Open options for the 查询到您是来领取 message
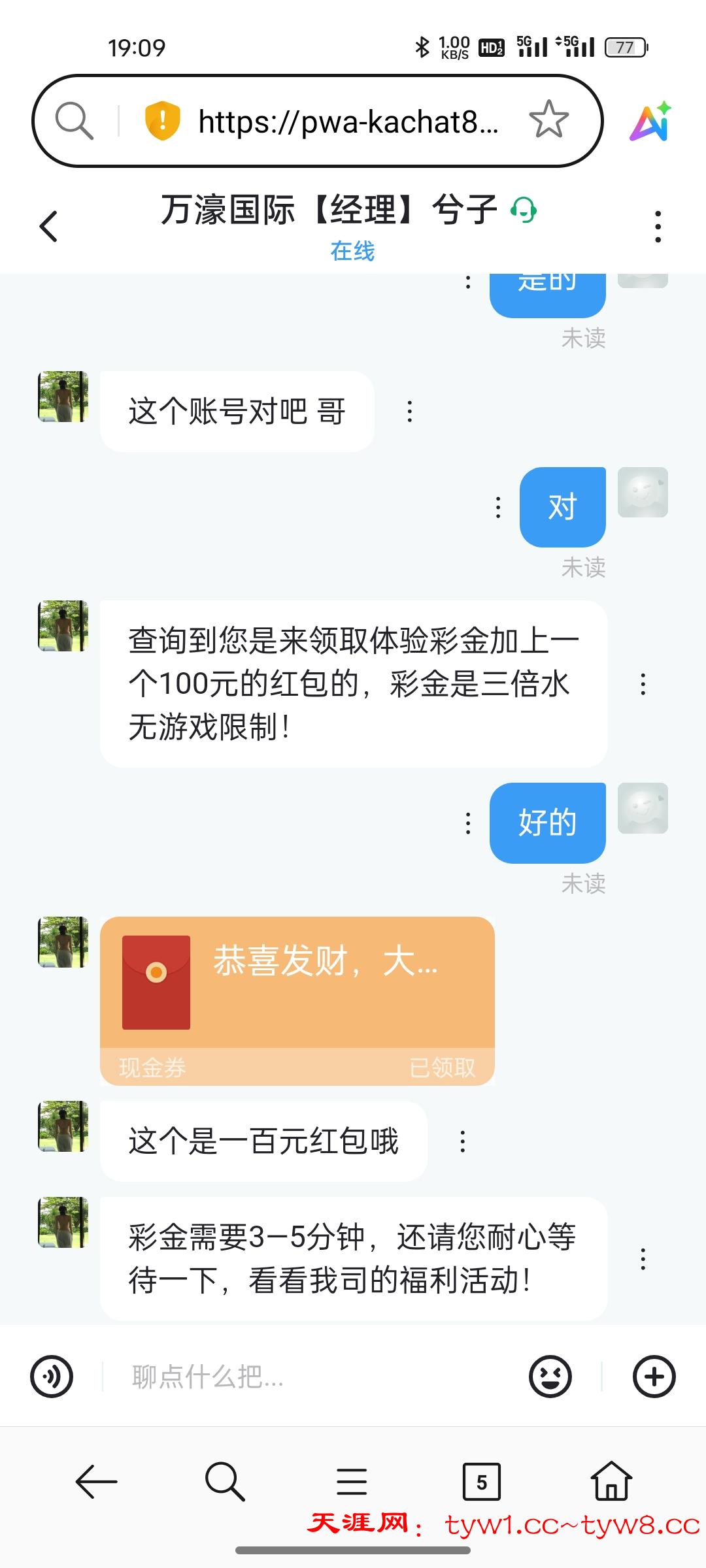Screen dimensions: 706x1568 643,684
